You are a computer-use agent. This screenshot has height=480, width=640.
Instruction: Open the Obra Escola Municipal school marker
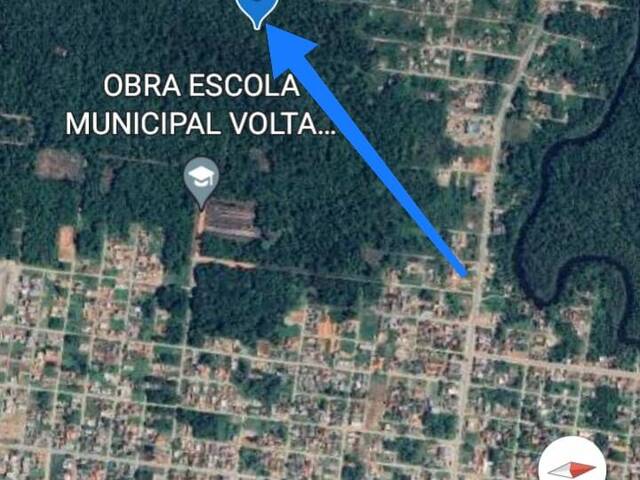click(x=202, y=180)
